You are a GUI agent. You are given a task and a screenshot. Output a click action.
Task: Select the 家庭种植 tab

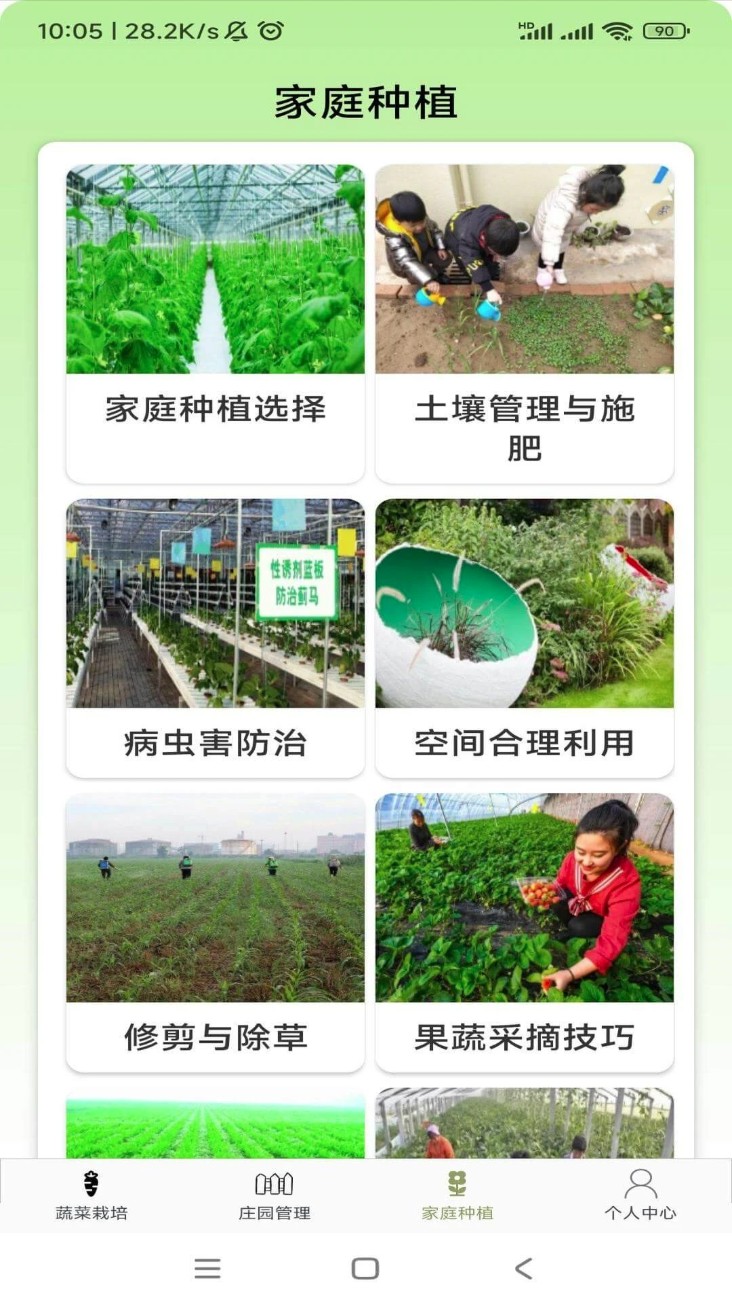pyautogui.click(x=457, y=1196)
